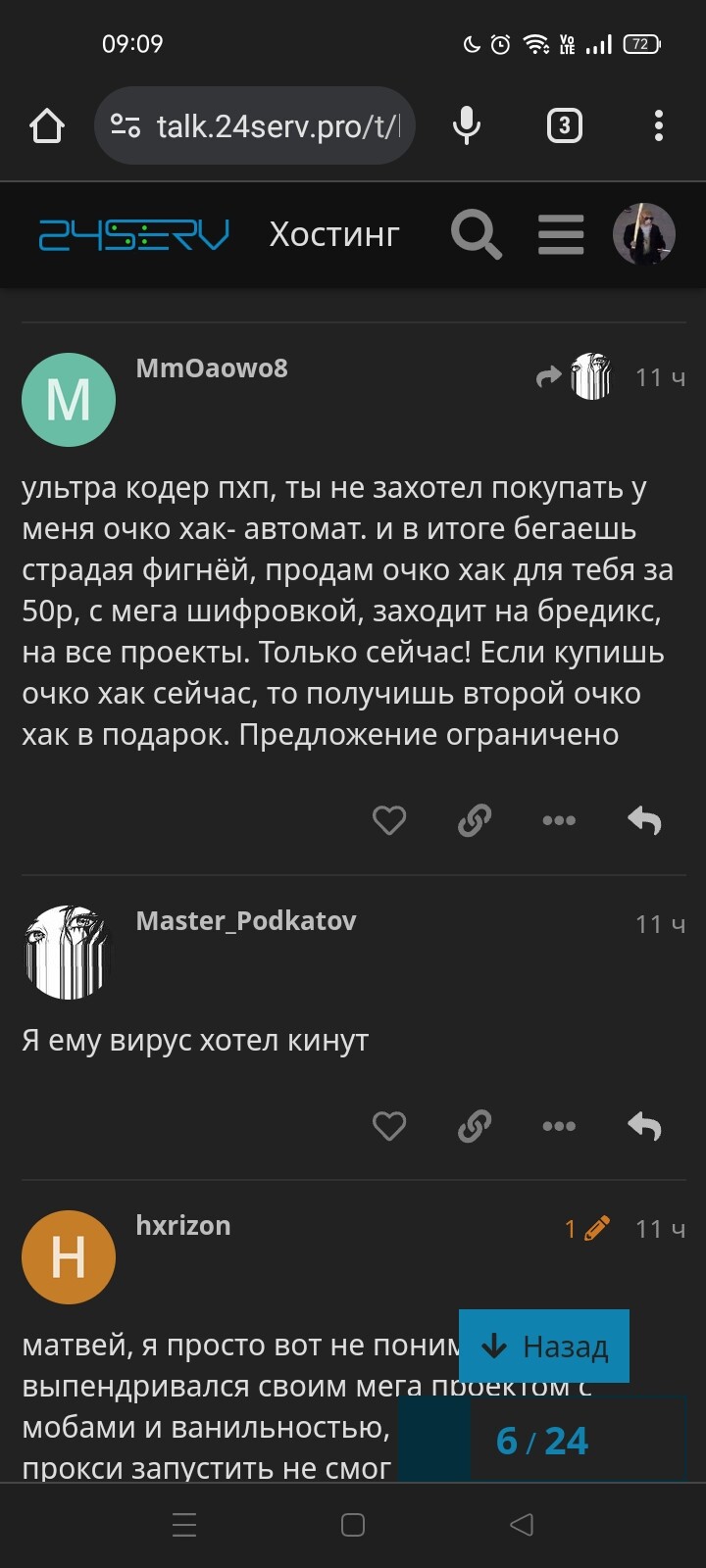Open the forum hamburger menu
This screenshot has width=706, height=1568.
click(x=561, y=235)
